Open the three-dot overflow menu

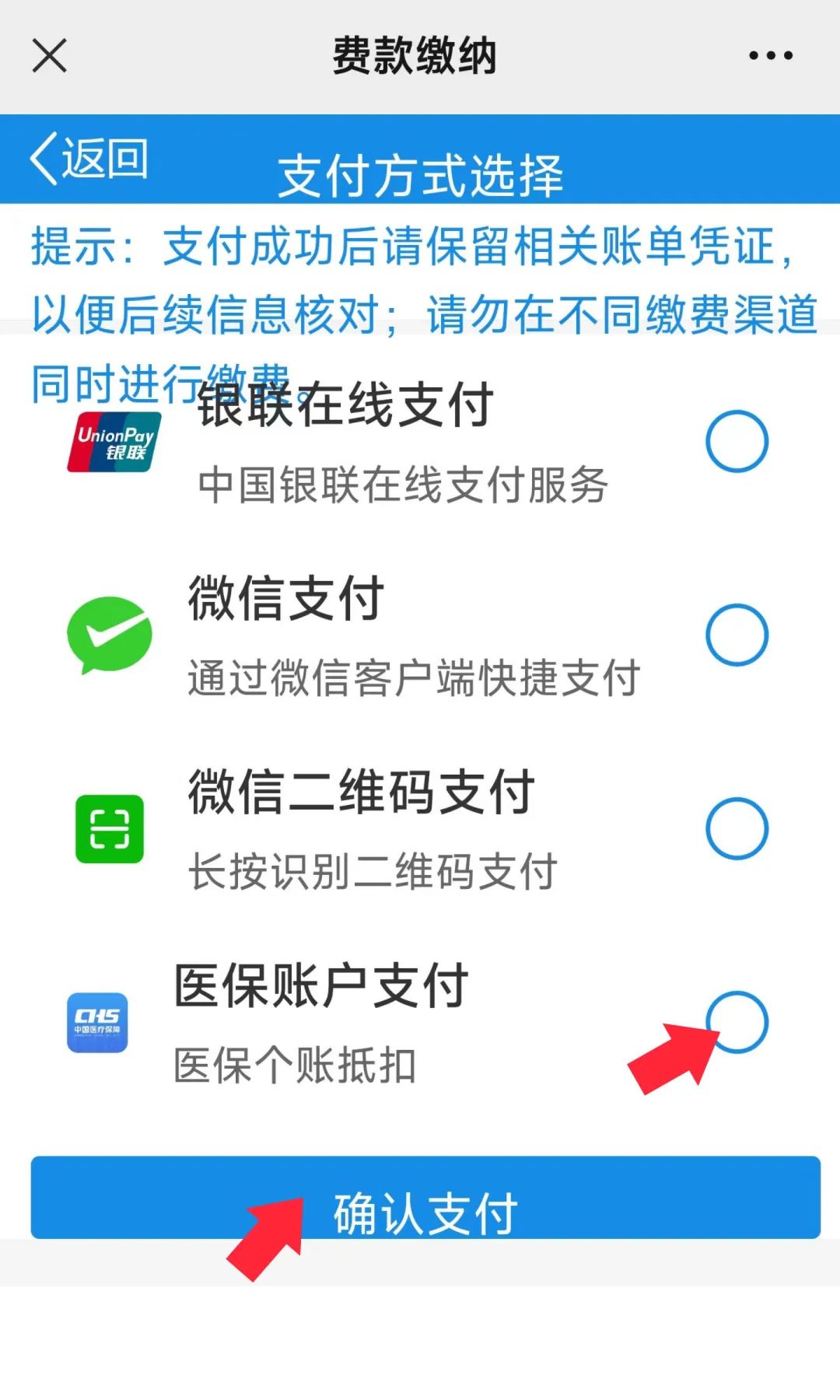tap(770, 55)
